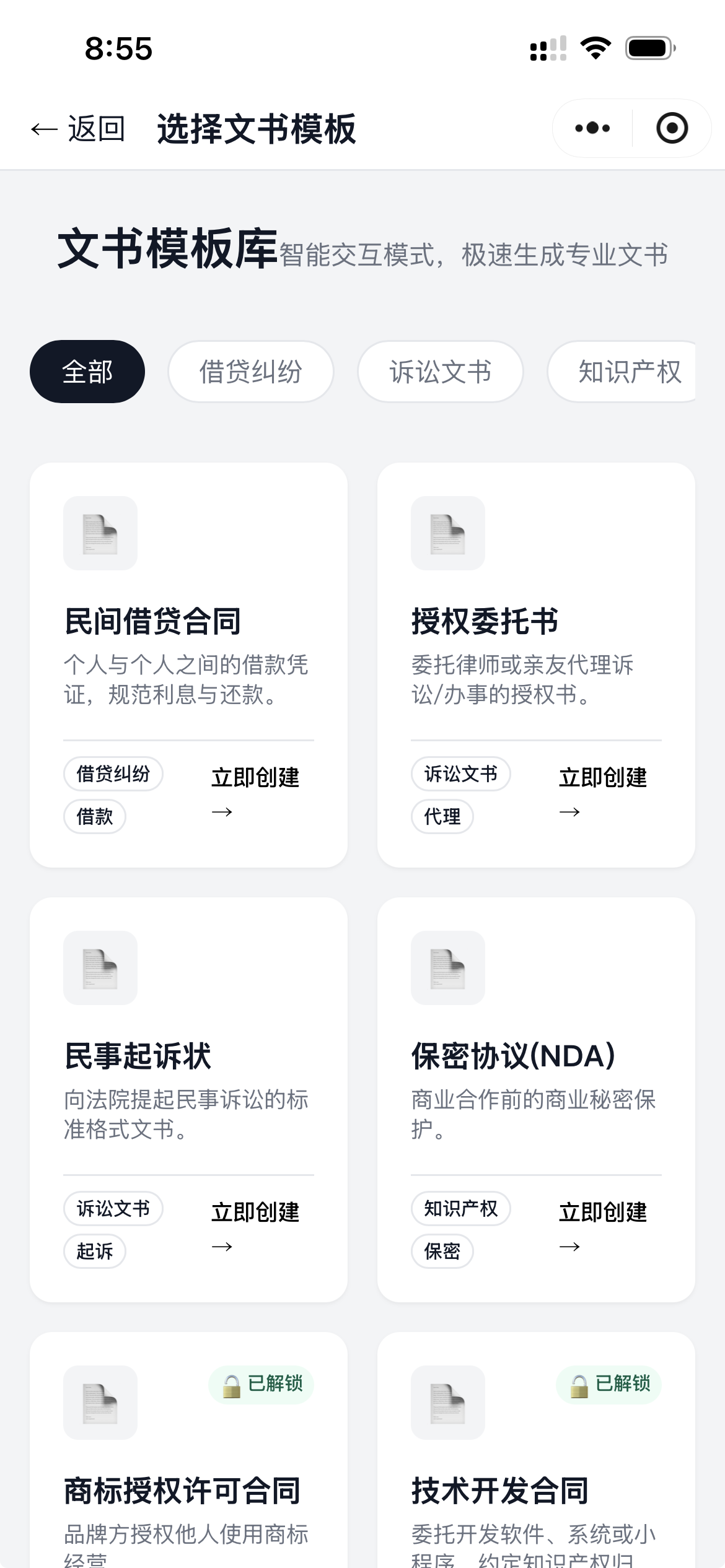
Task: Select the 借贷纠纷 filter chip
Action: (250, 372)
